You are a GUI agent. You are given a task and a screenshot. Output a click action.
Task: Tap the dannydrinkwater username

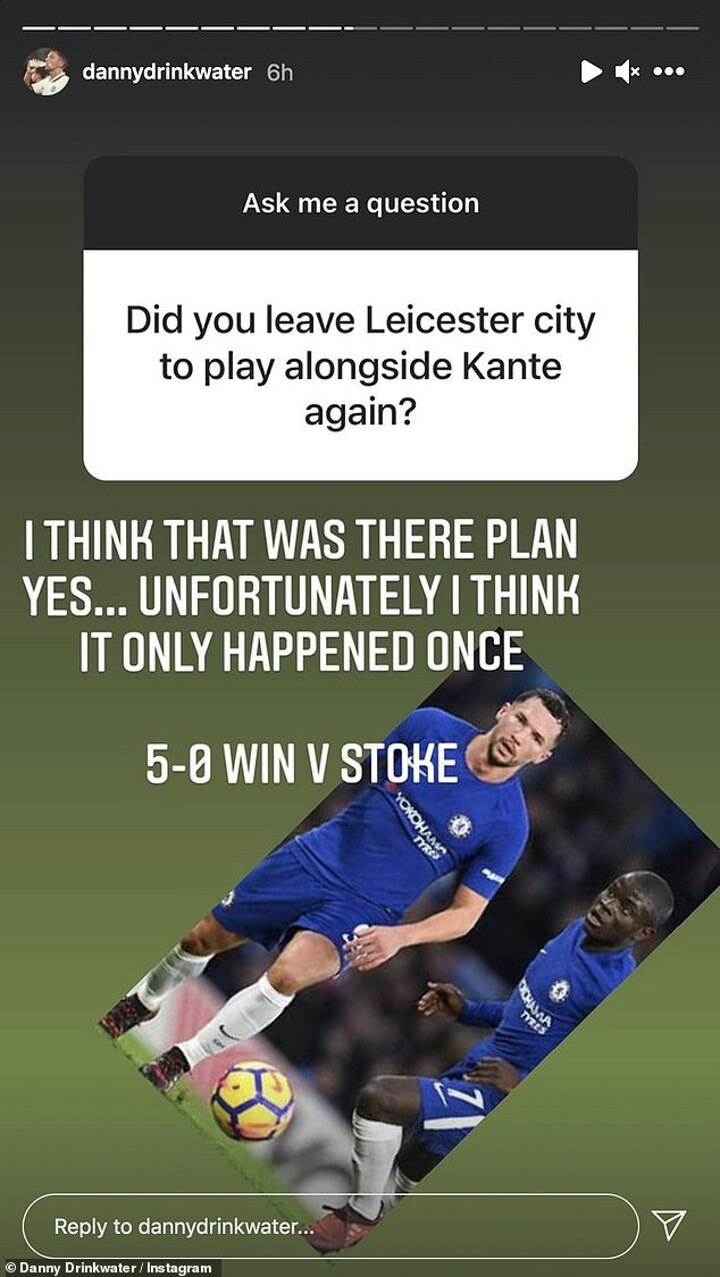click(166, 72)
